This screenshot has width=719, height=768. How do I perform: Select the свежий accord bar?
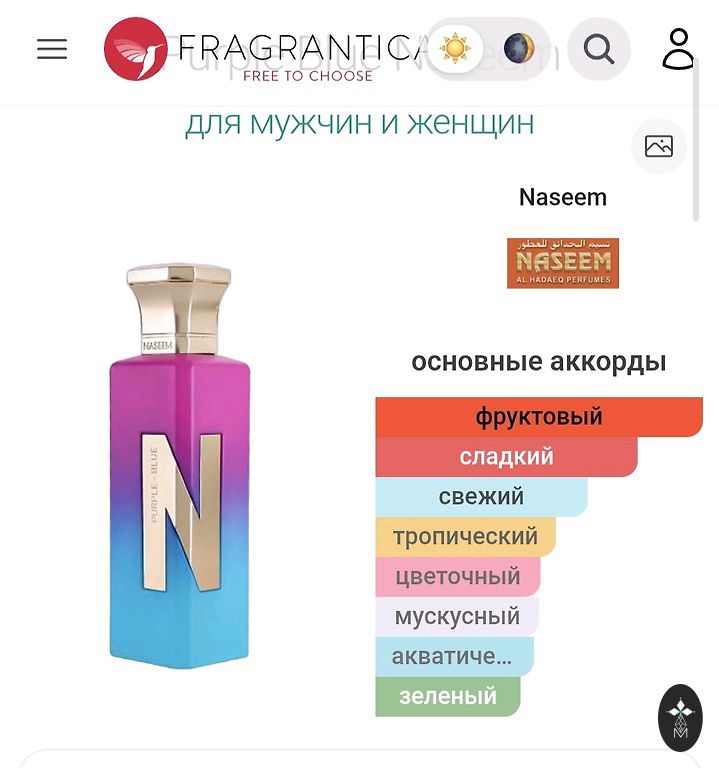[481, 497]
